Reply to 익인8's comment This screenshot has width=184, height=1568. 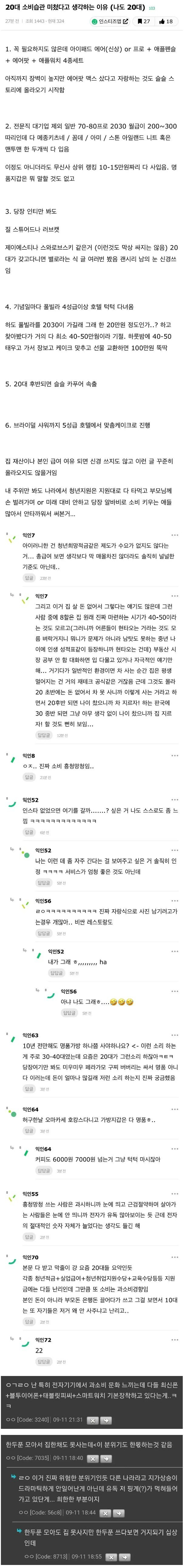28,777
